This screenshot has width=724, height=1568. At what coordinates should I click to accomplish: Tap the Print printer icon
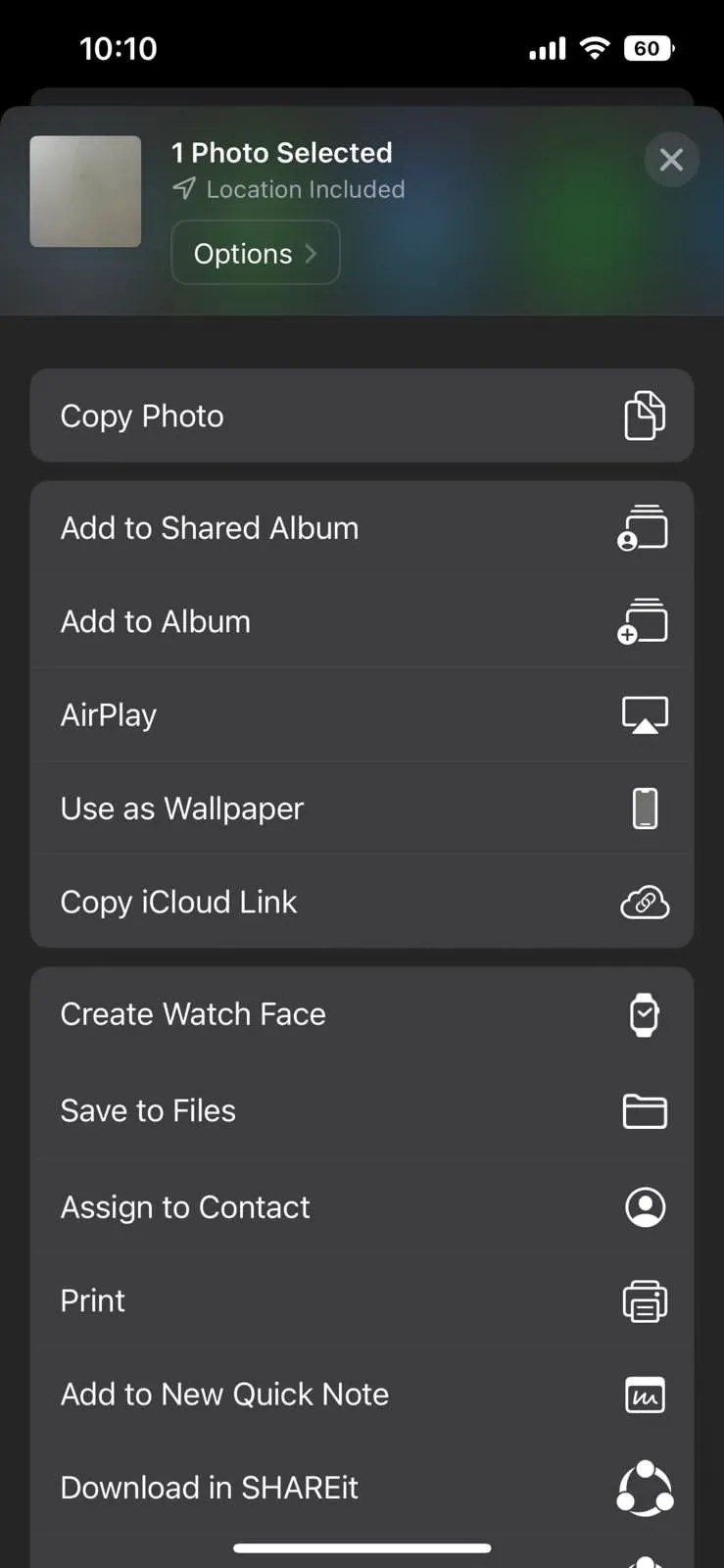coord(645,1300)
